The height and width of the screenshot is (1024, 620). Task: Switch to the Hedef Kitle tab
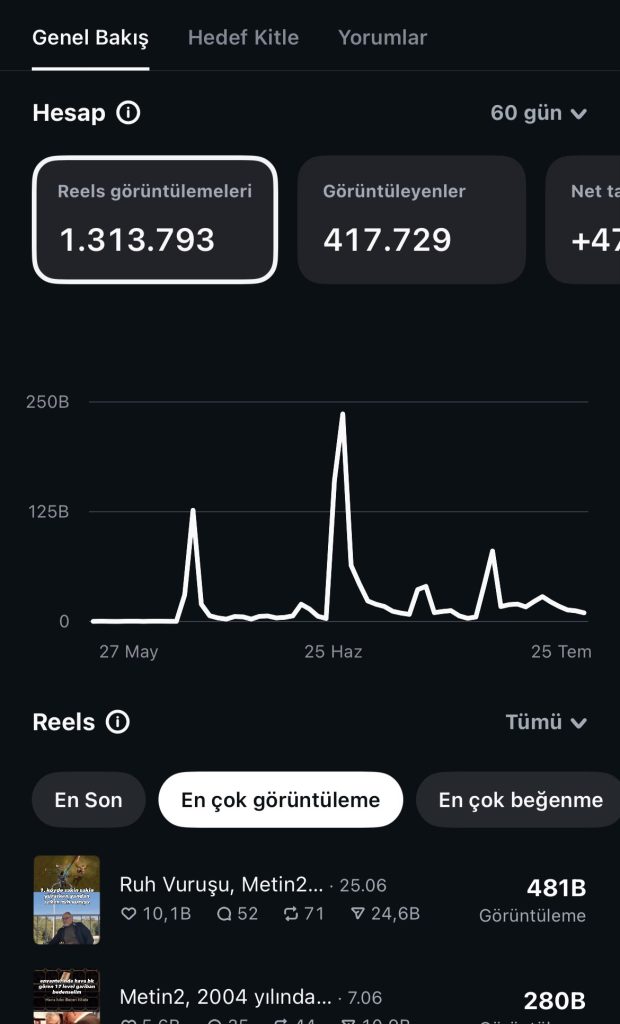[243, 37]
